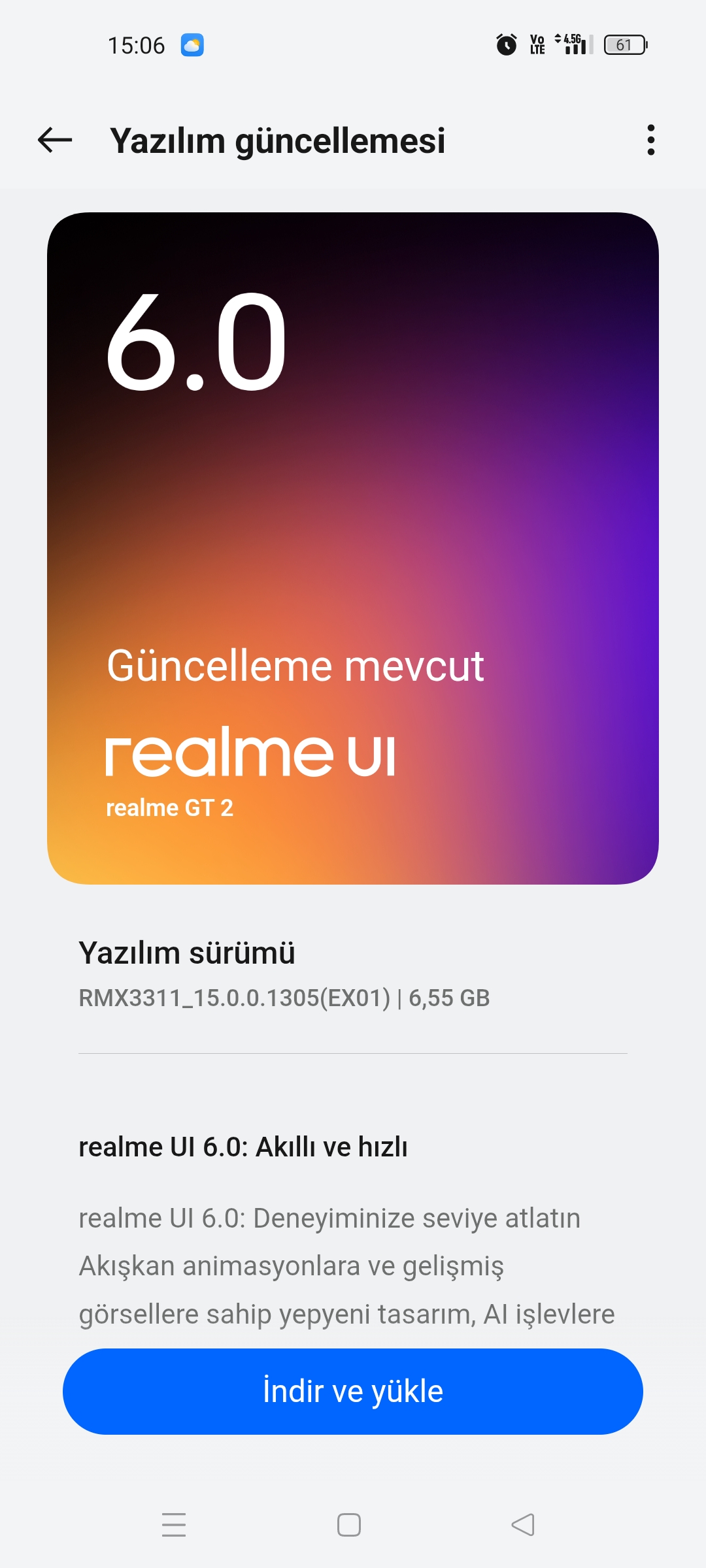Go to the home screen
Image resolution: width=706 pixels, height=1568 pixels.
click(x=349, y=1525)
